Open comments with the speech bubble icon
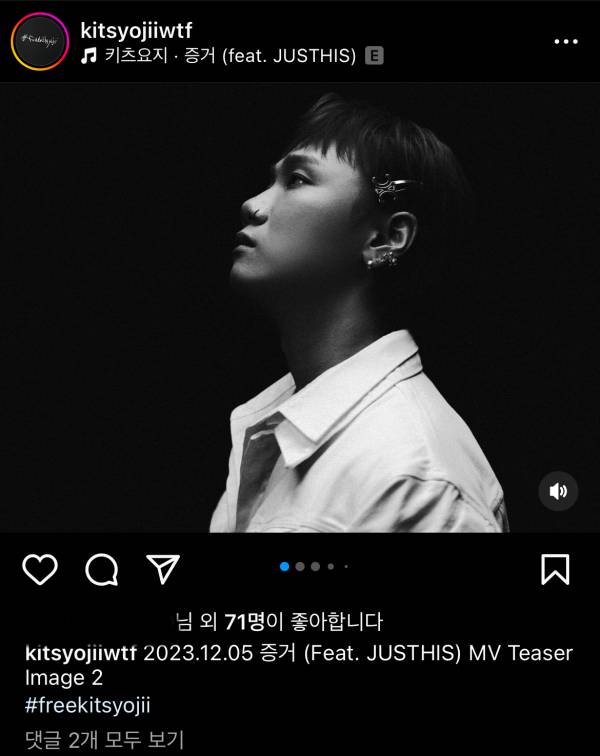 (x=101, y=569)
